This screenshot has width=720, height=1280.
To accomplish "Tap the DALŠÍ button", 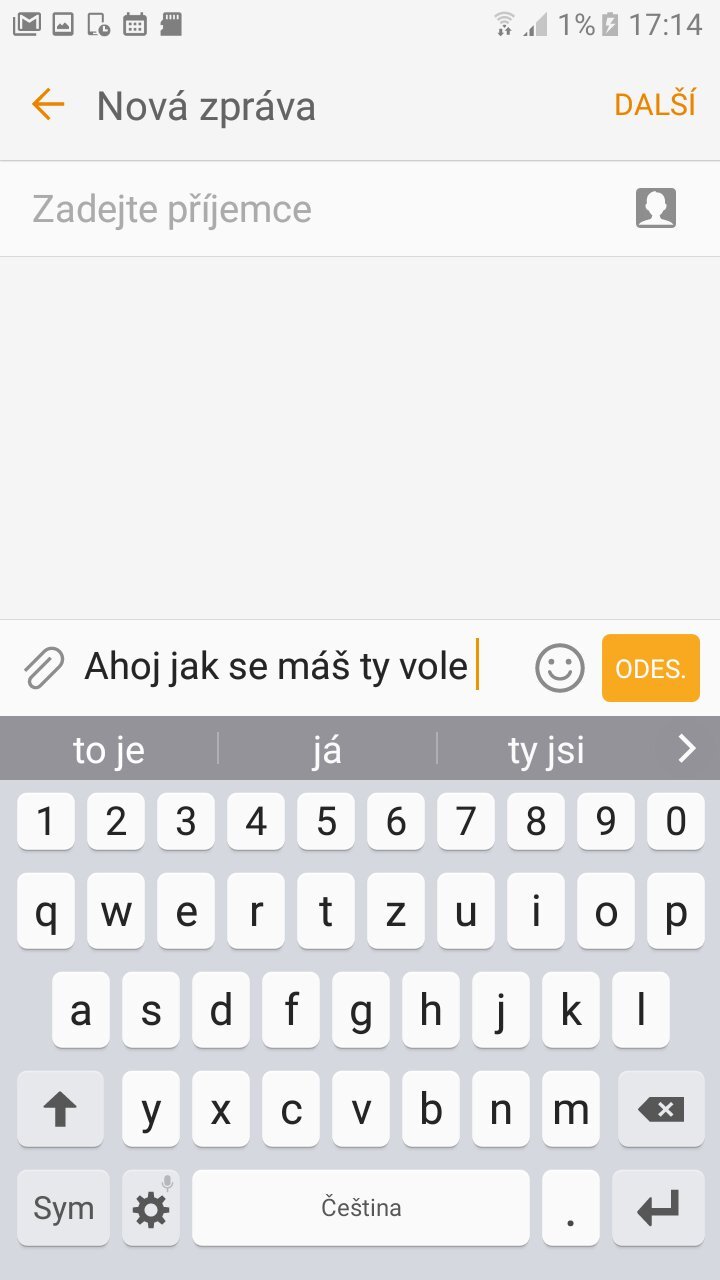I will tap(655, 105).
